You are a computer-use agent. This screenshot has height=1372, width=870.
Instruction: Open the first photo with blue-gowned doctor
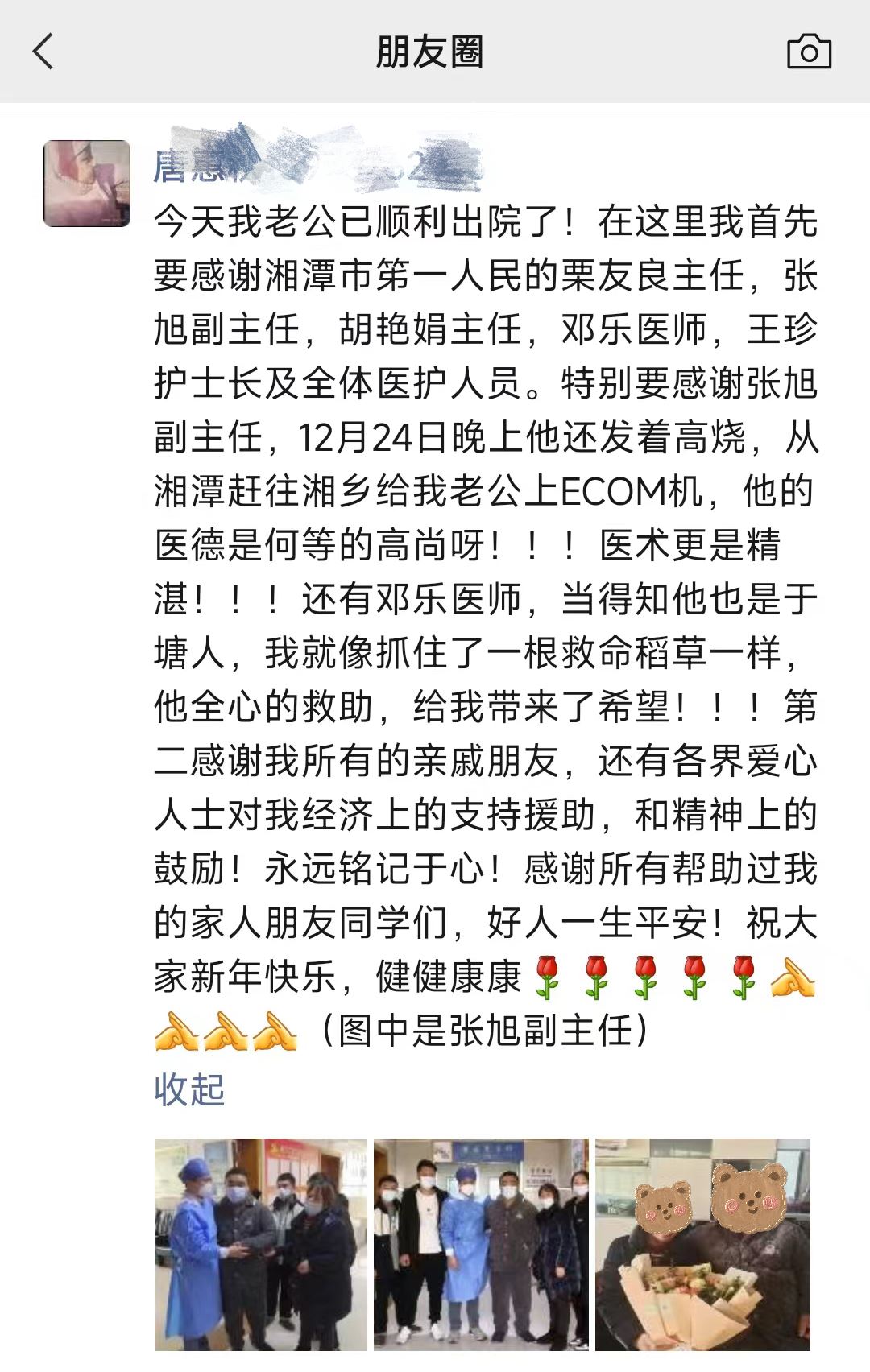(260, 1244)
